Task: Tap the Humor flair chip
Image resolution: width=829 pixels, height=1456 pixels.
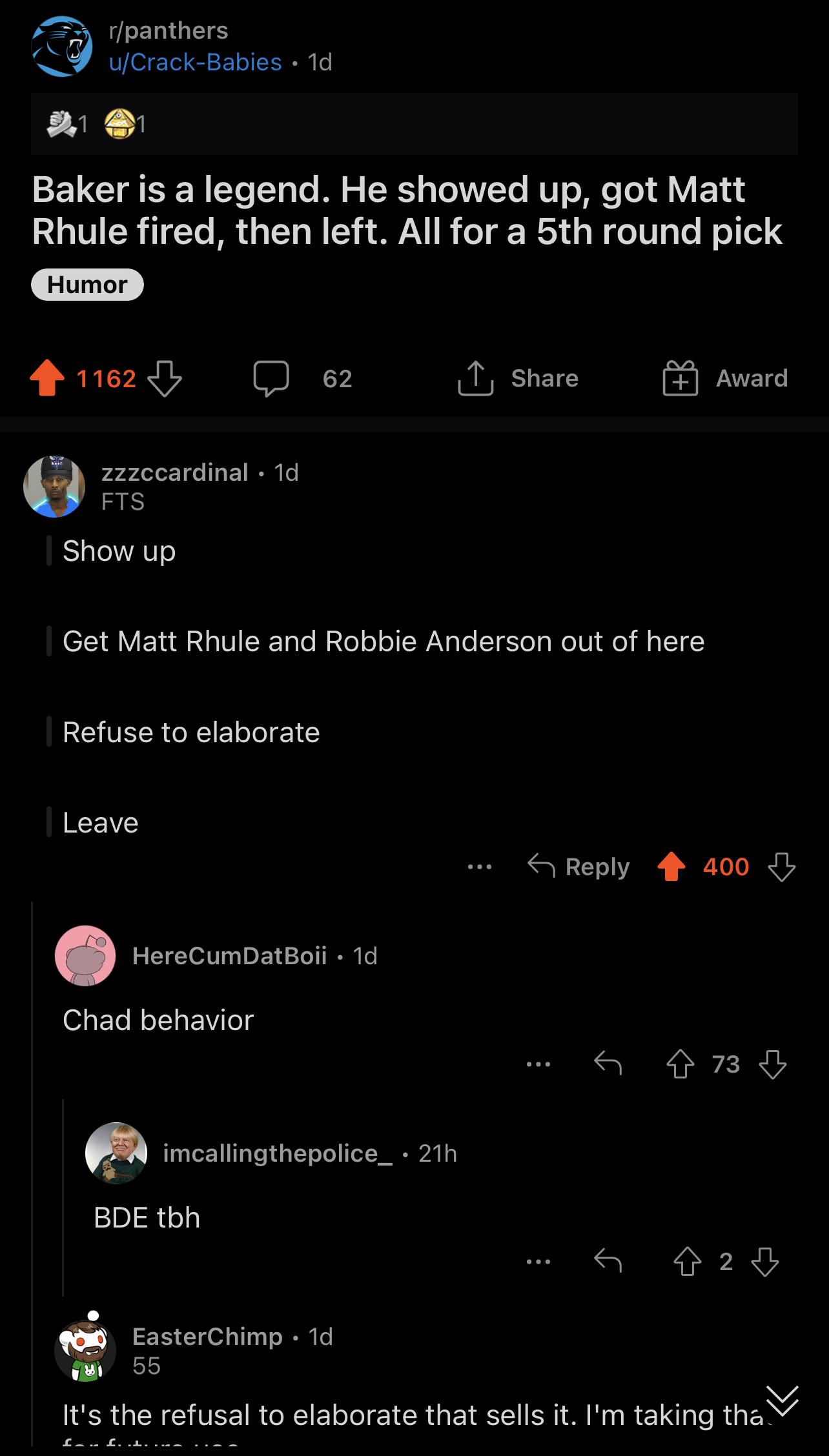Action: pos(87,285)
